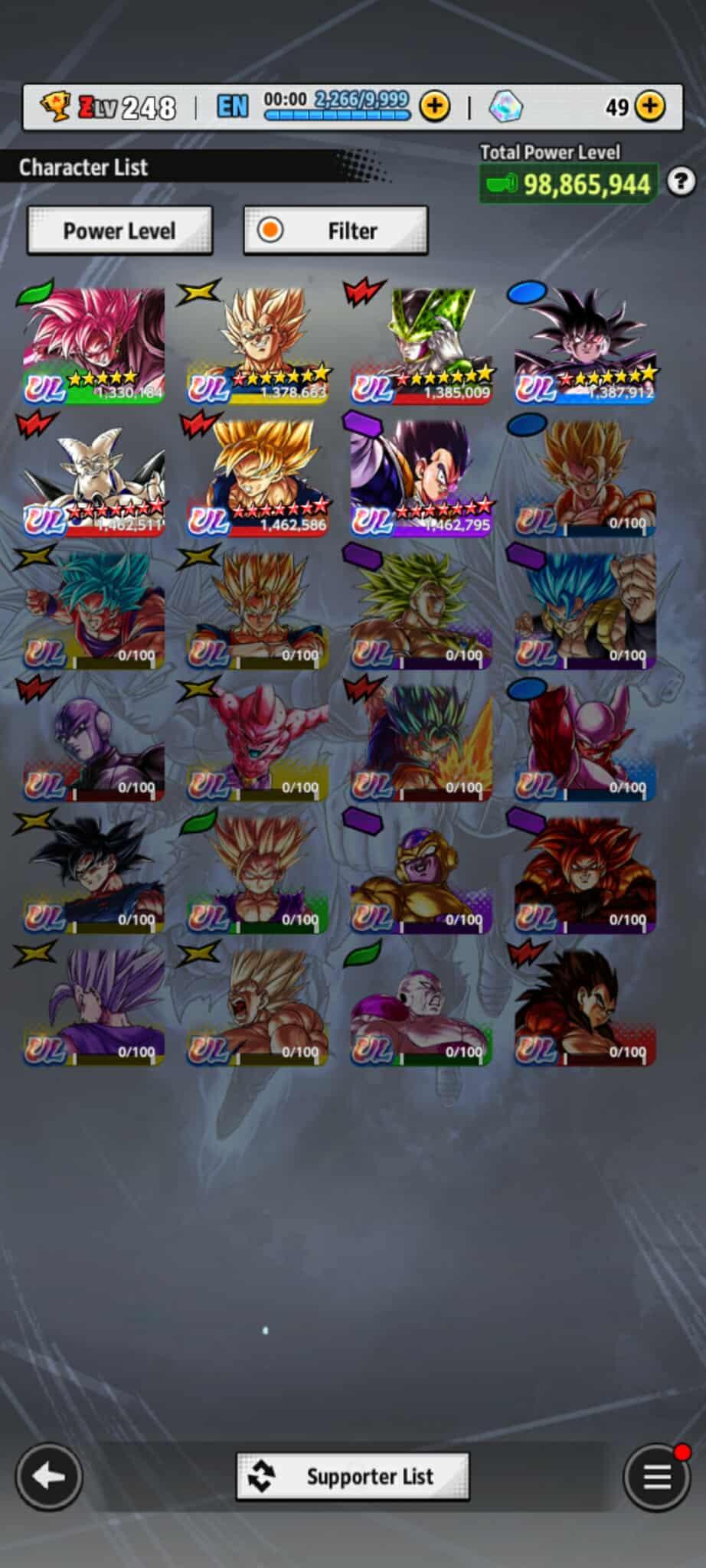The image size is (706, 1568).
Task: Open the hamburger menu button
Action: pyautogui.click(x=656, y=1476)
